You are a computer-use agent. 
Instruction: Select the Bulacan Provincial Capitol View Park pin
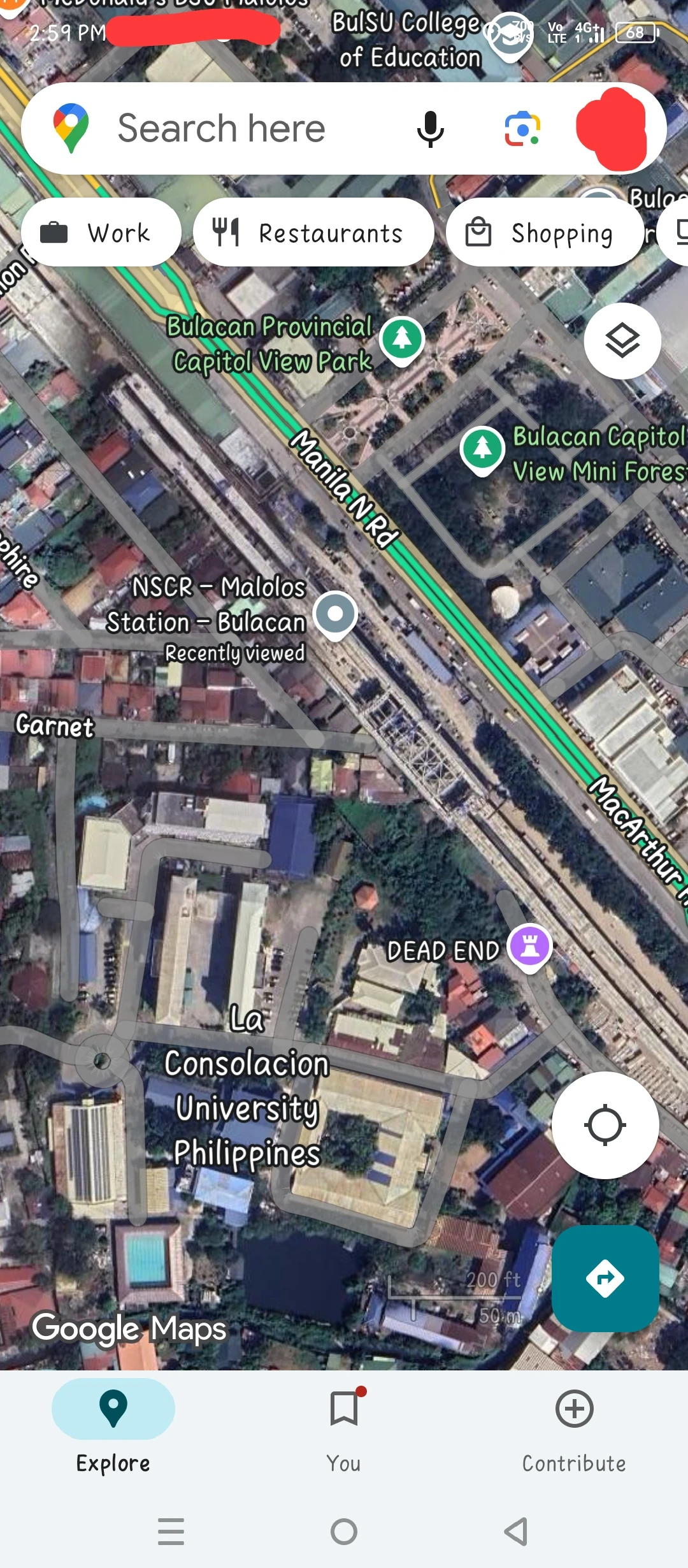click(402, 338)
